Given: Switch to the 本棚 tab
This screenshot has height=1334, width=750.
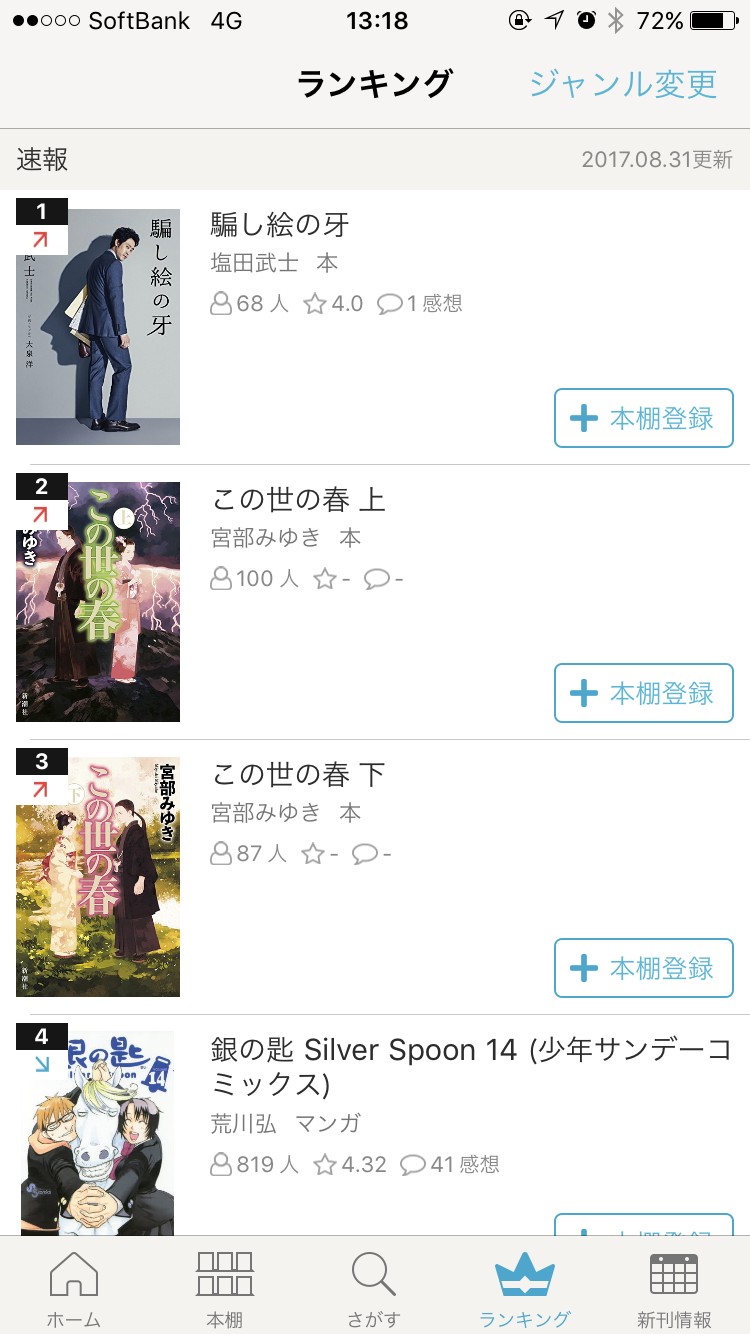Looking at the screenshot, I should click(225, 1289).
